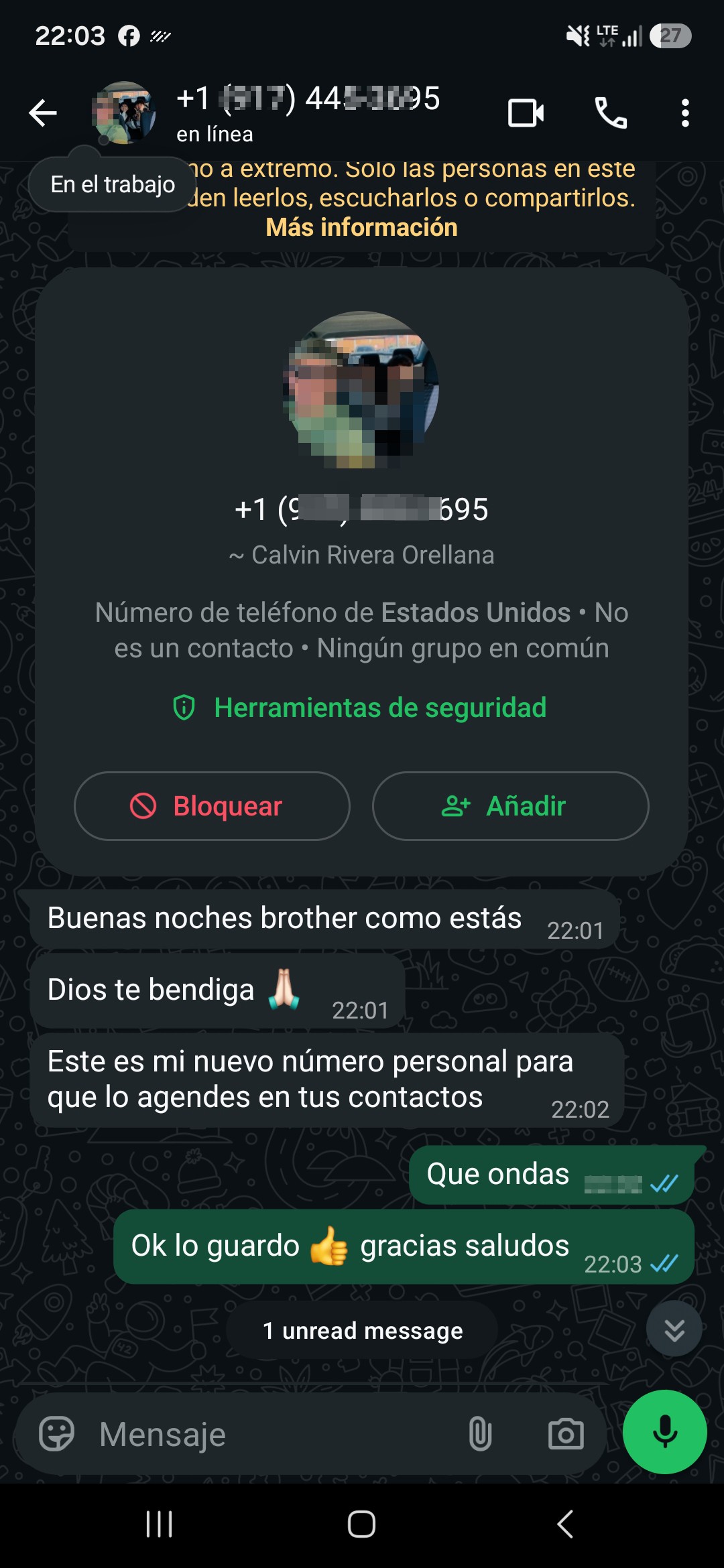Open contact info from header profile photo
Screen dimensions: 724x1568
(x=124, y=113)
